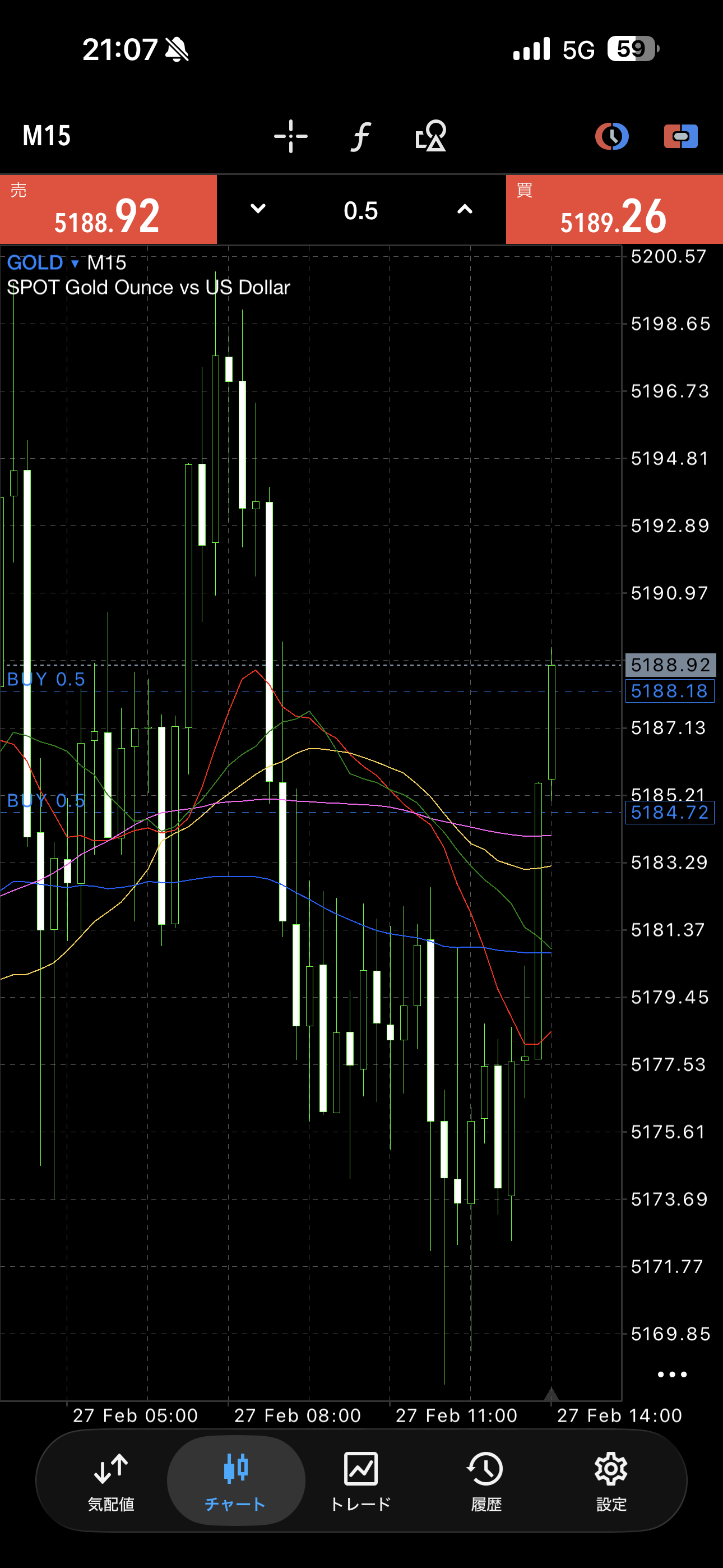Go to the トレード trade tab

361,1481
